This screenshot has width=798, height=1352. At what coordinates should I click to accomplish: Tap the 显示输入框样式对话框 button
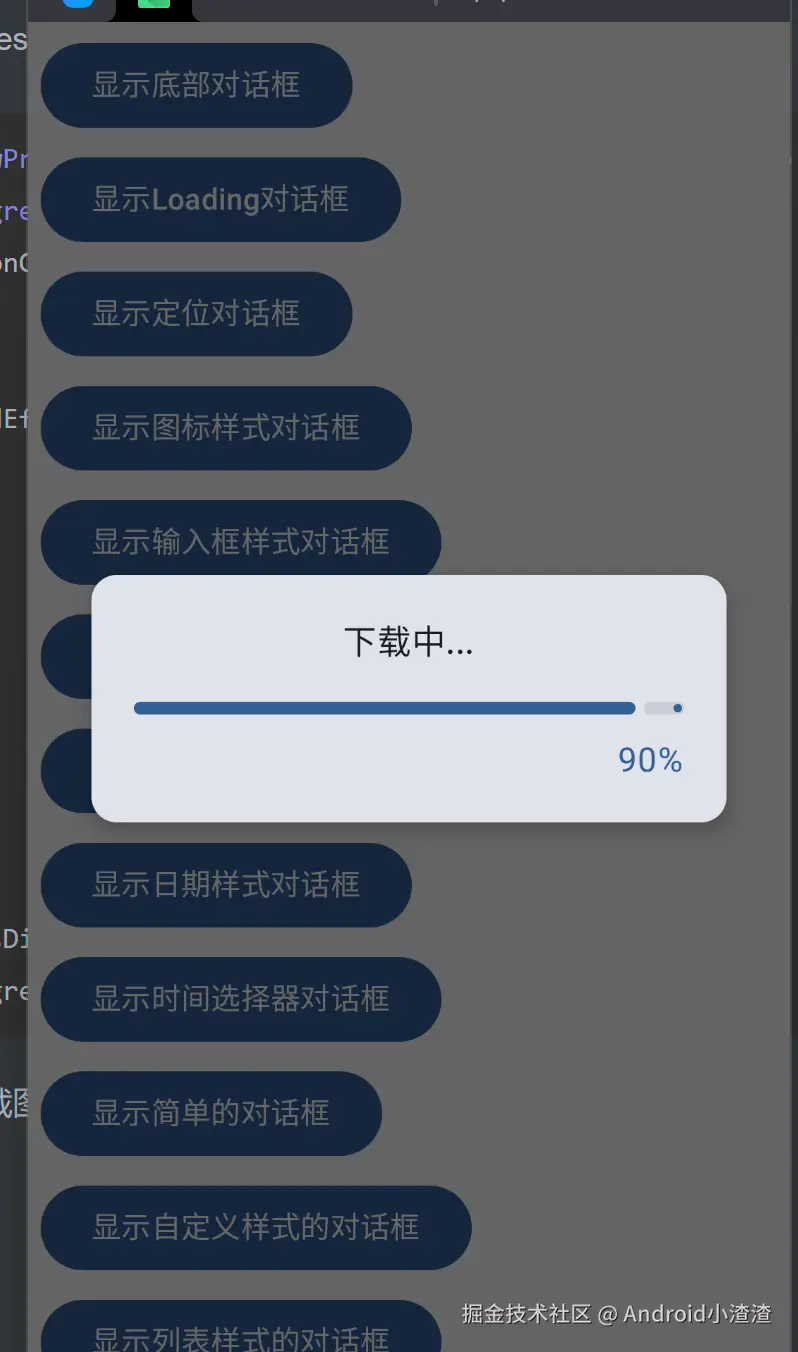coord(241,540)
